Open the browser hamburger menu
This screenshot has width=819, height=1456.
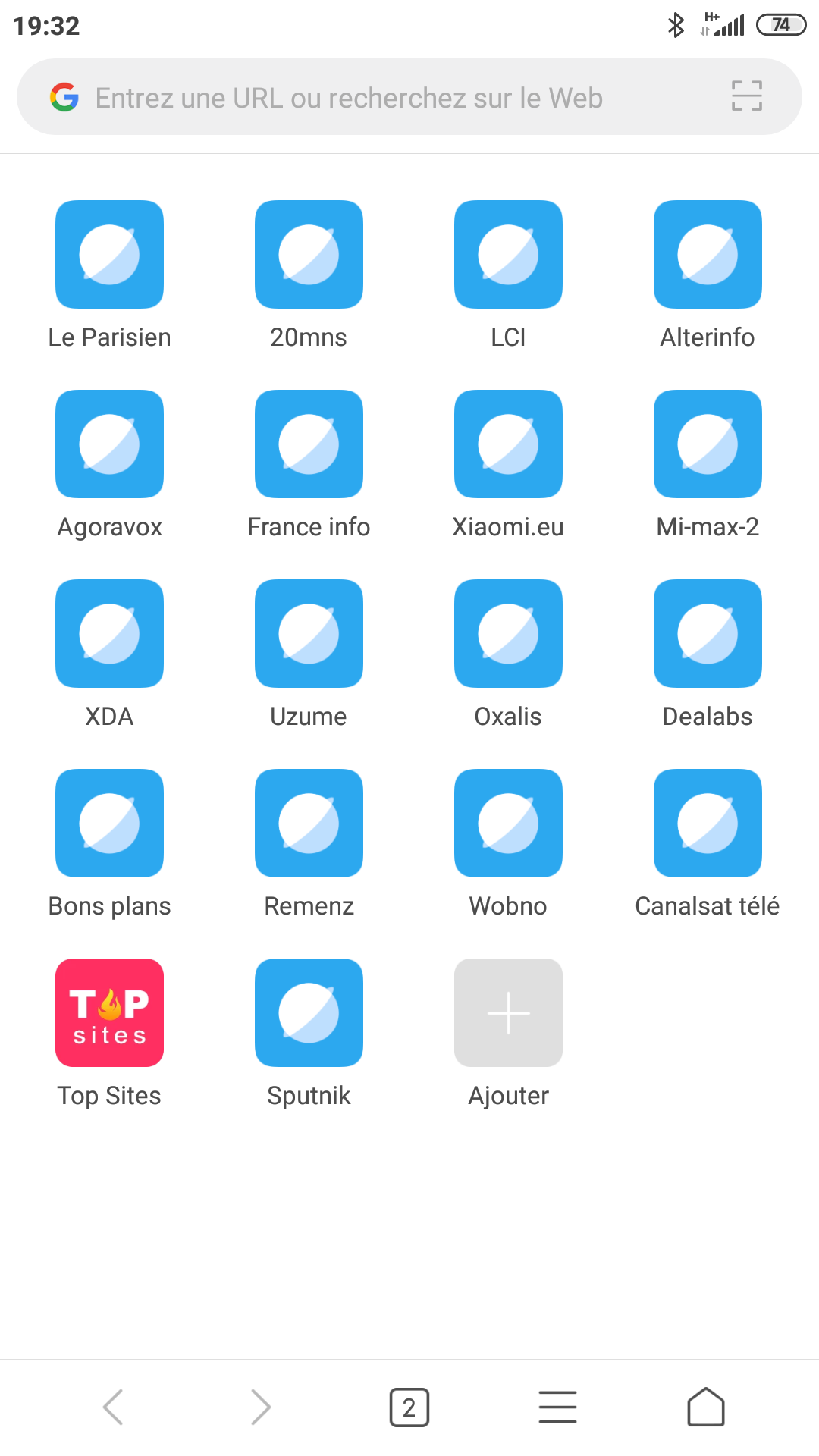(557, 1407)
